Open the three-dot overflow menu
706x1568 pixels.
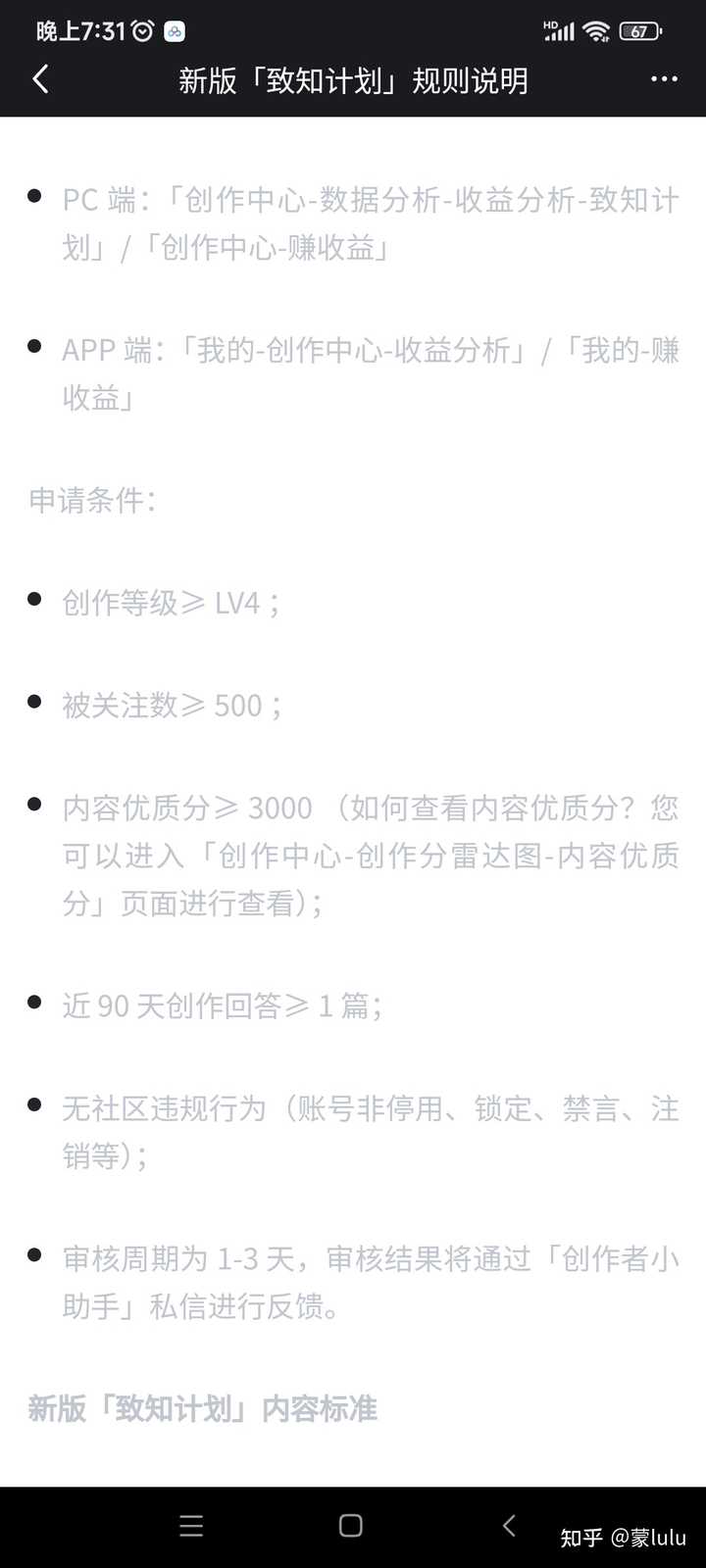click(664, 79)
